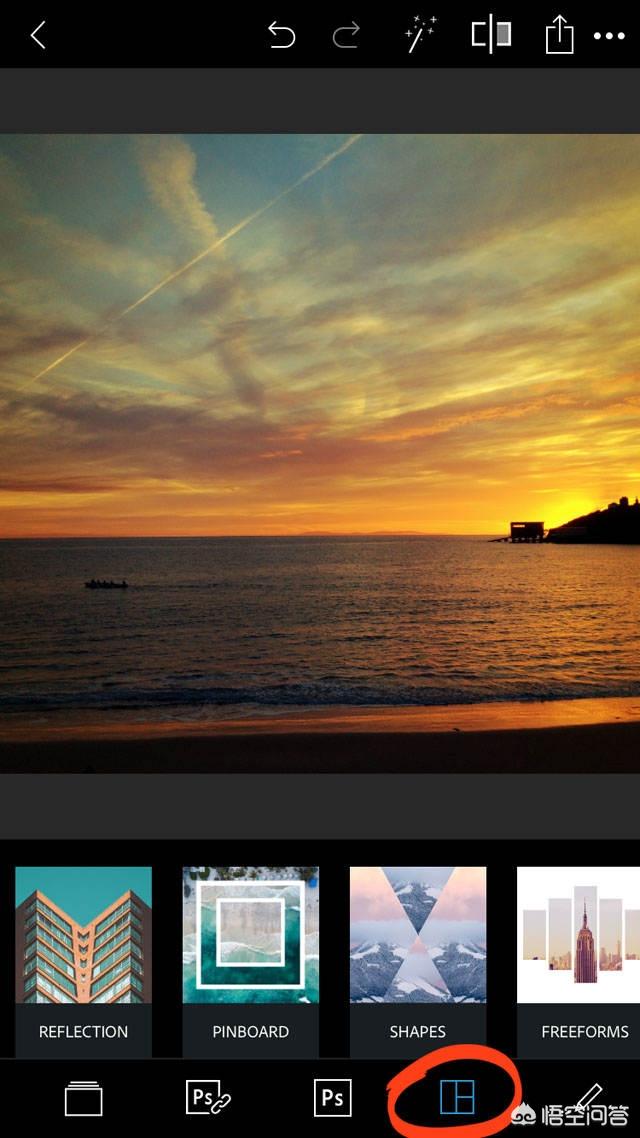Viewport: 640px width, 1138px height.
Task: Select the collage layout grid tool
Action: (457, 1098)
